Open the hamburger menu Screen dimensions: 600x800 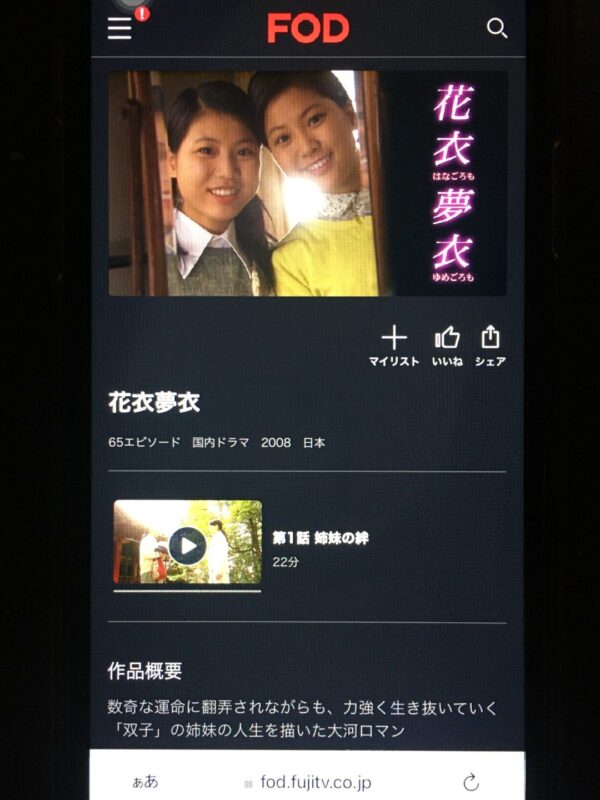pyautogui.click(x=120, y=29)
